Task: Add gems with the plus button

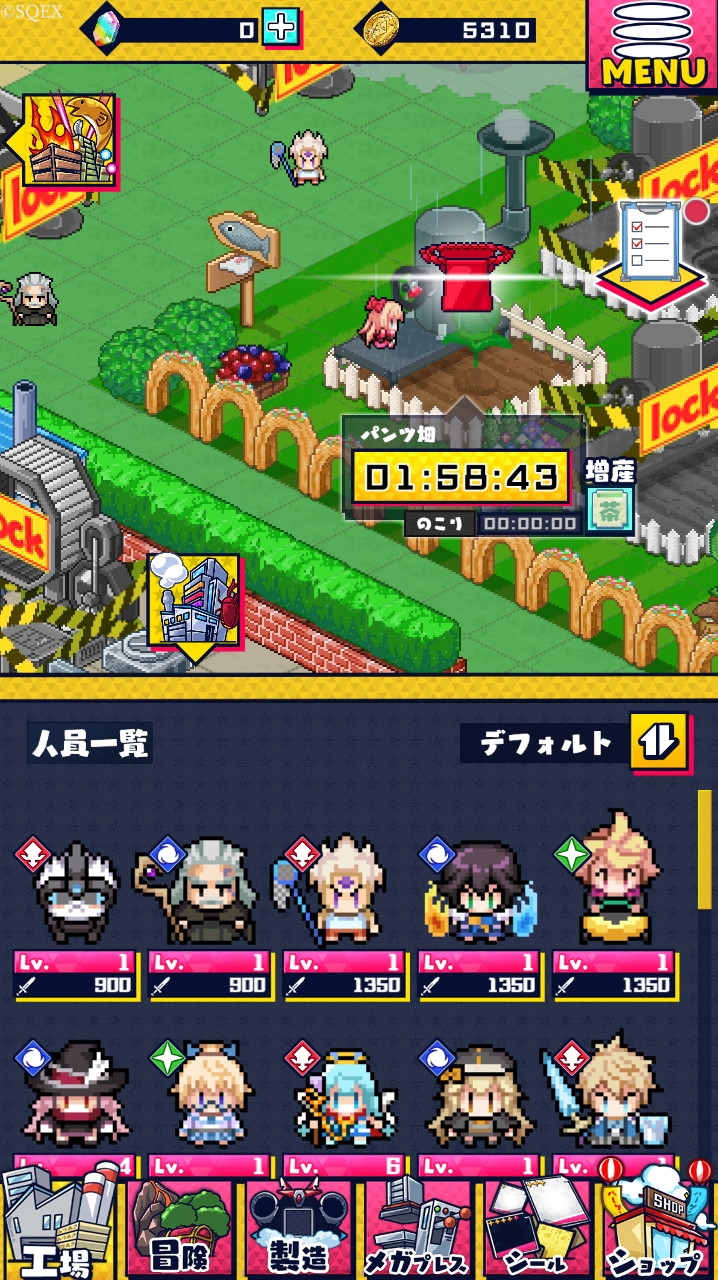Action: click(280, 29)
